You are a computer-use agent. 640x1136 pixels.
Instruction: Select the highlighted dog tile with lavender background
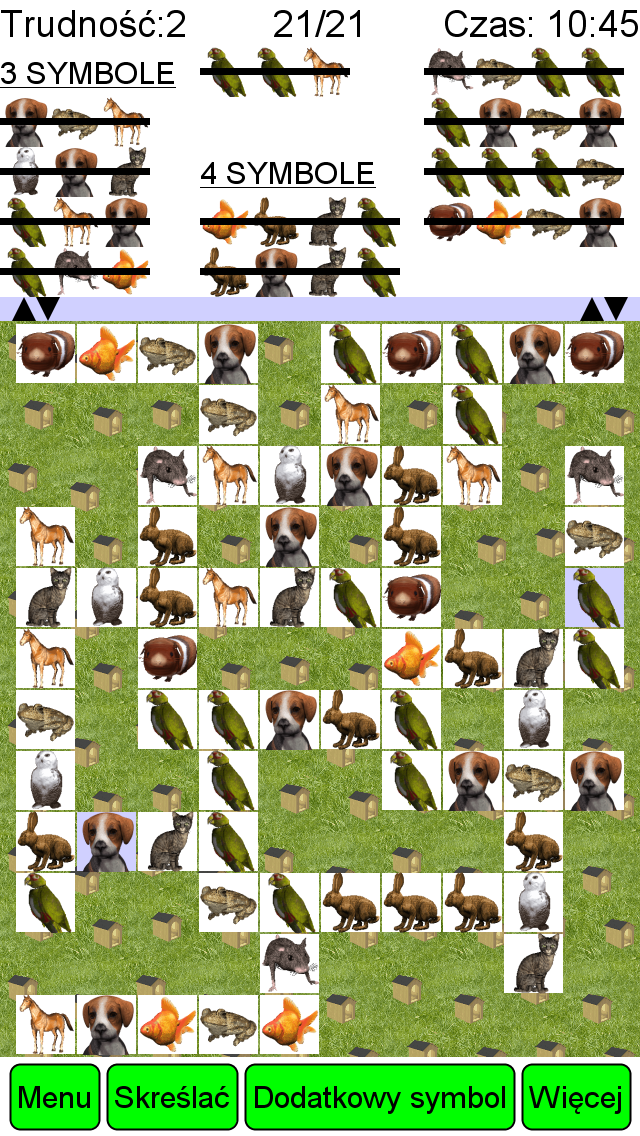(x=107, y=841)
